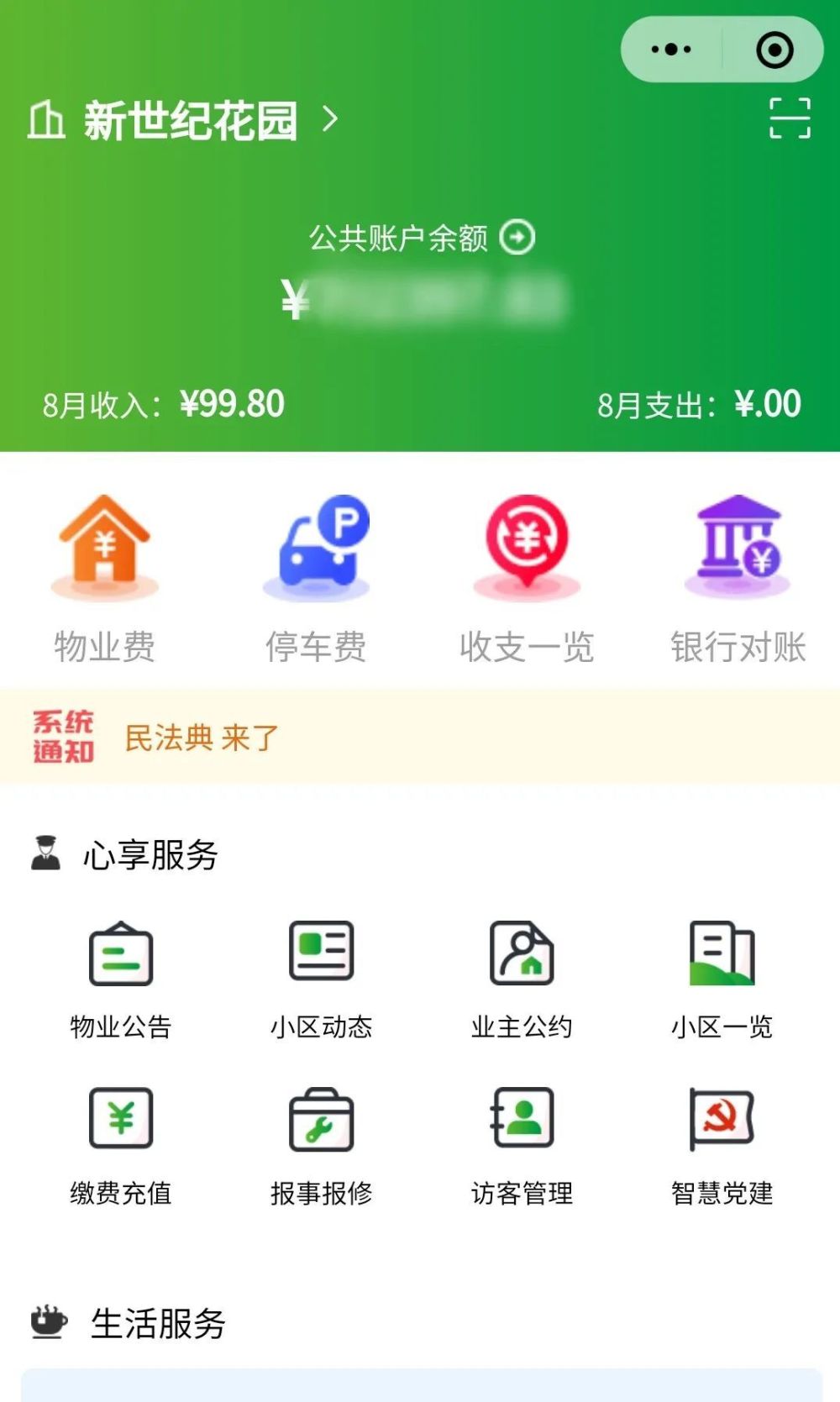This screenshot has height=1402, width=840.
Task: Switch community from 新世纪花园
Action: pos(183,120)
